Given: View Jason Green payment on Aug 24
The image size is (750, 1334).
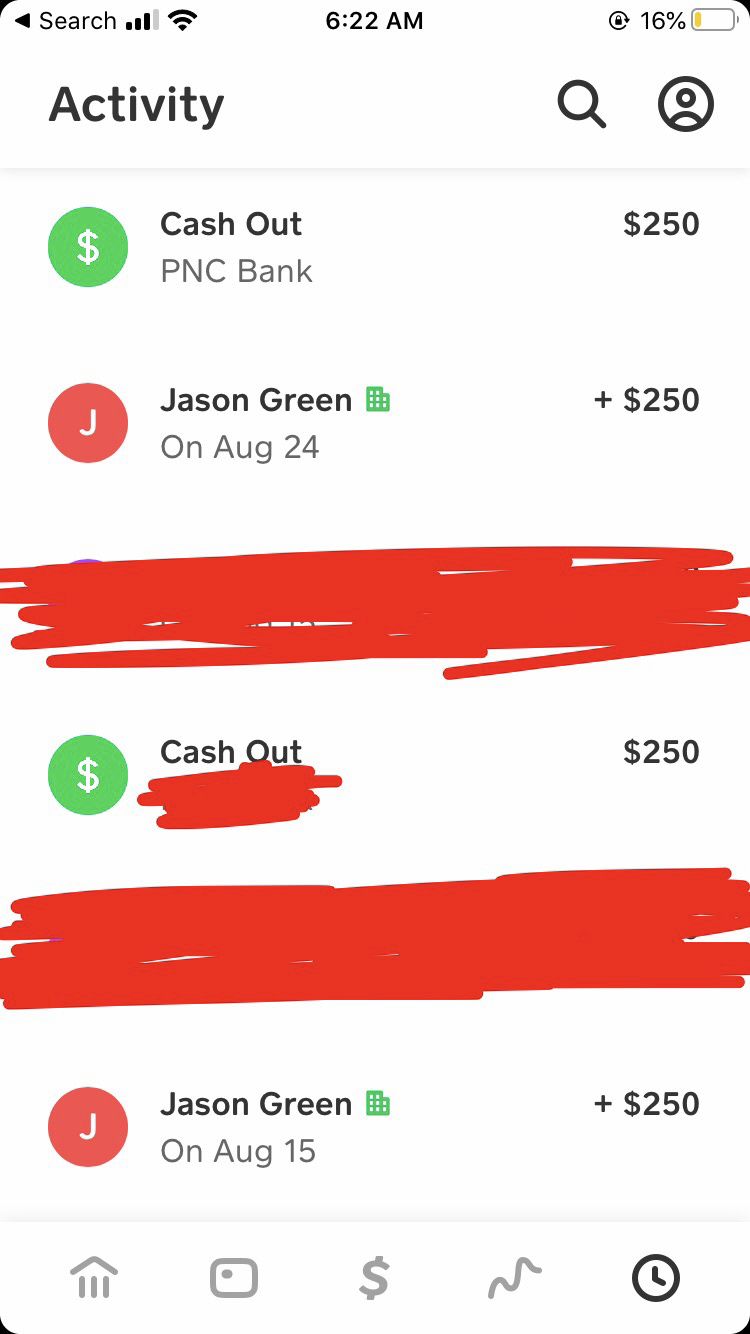Looking at the screenshot, I should [375, 423].
